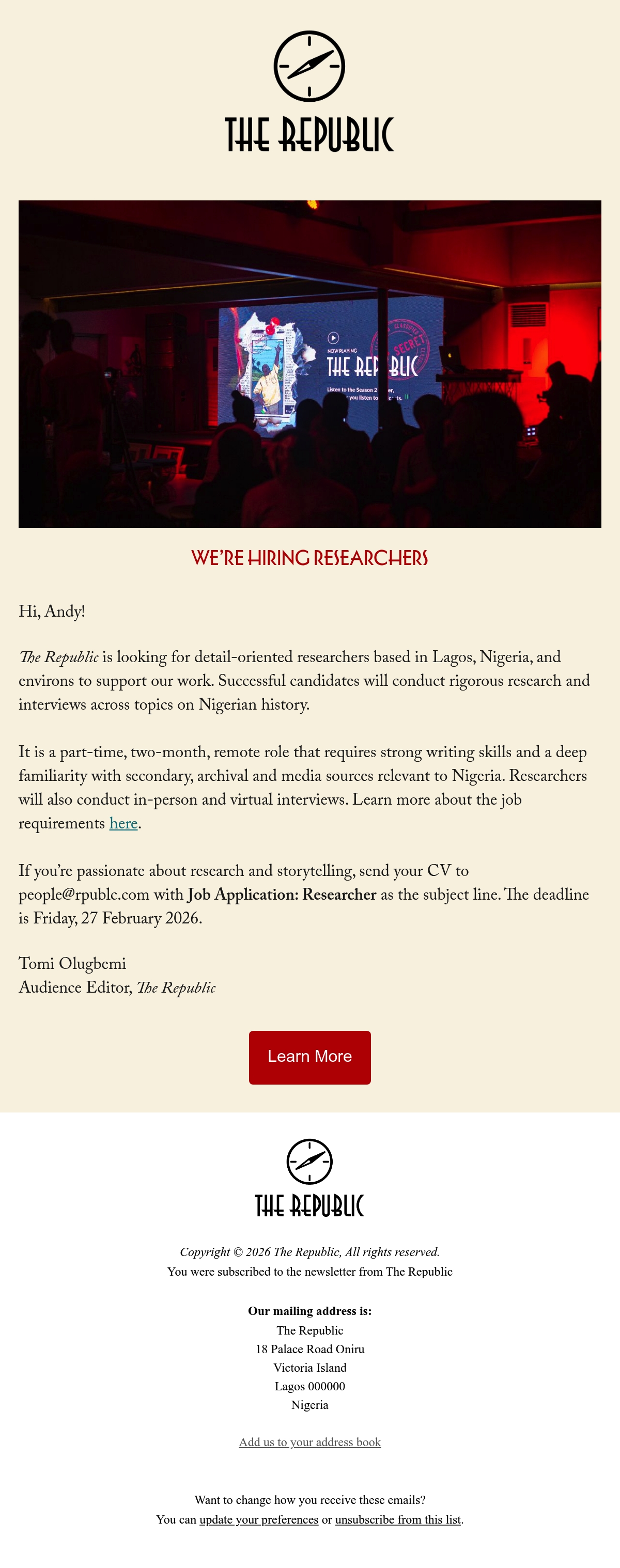This screenshot has height=1568, width=620.
Task: Open the 'here' job requirements link
Action: point(123,824)
